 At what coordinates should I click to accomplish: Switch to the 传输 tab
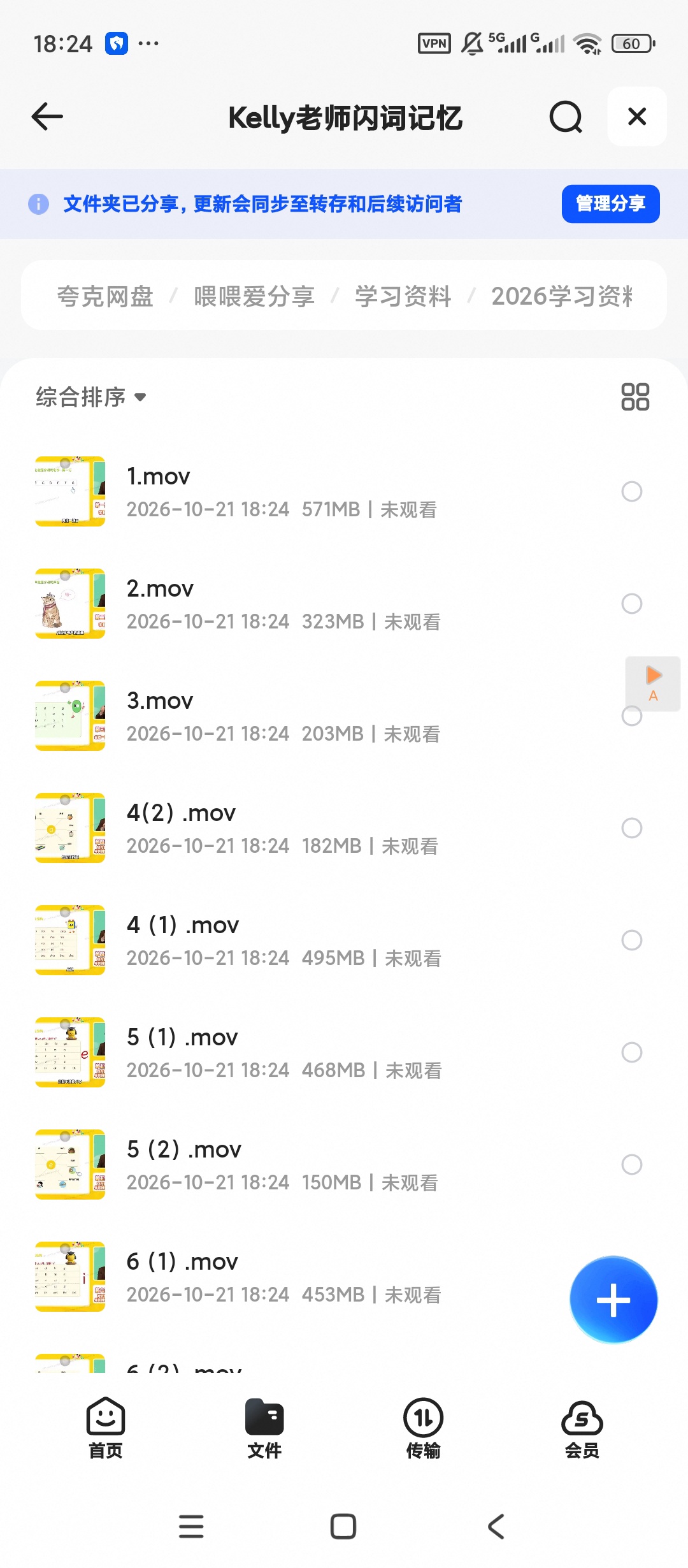[x=423, y=1428]
